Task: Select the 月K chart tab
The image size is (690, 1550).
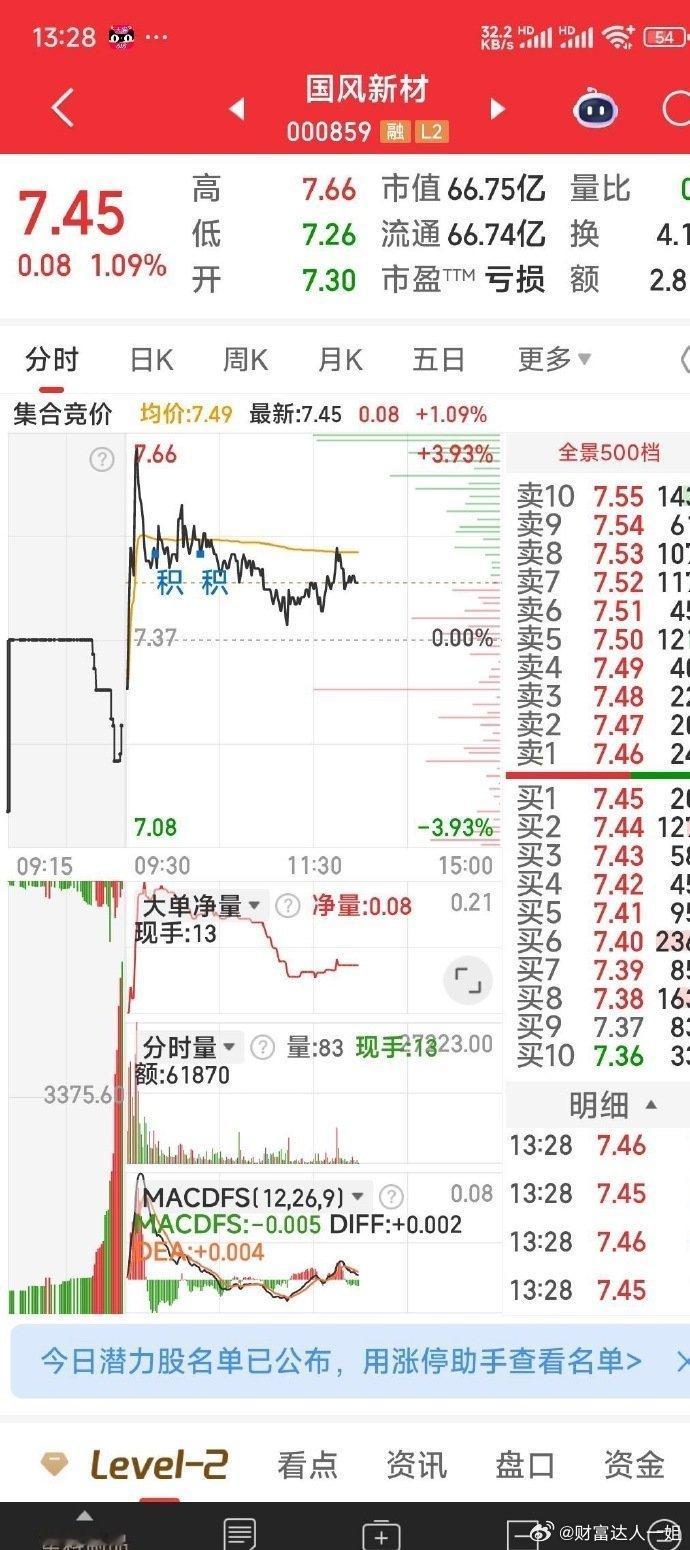Action: tap(340, 359)
